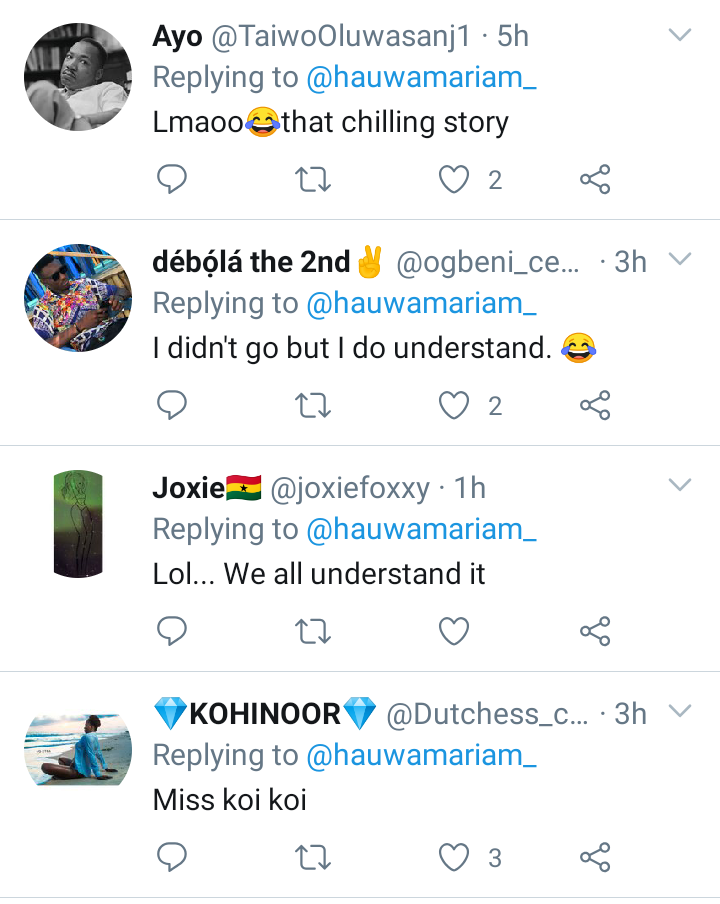Retweet Joxie's reply

(x=313, y=632)
